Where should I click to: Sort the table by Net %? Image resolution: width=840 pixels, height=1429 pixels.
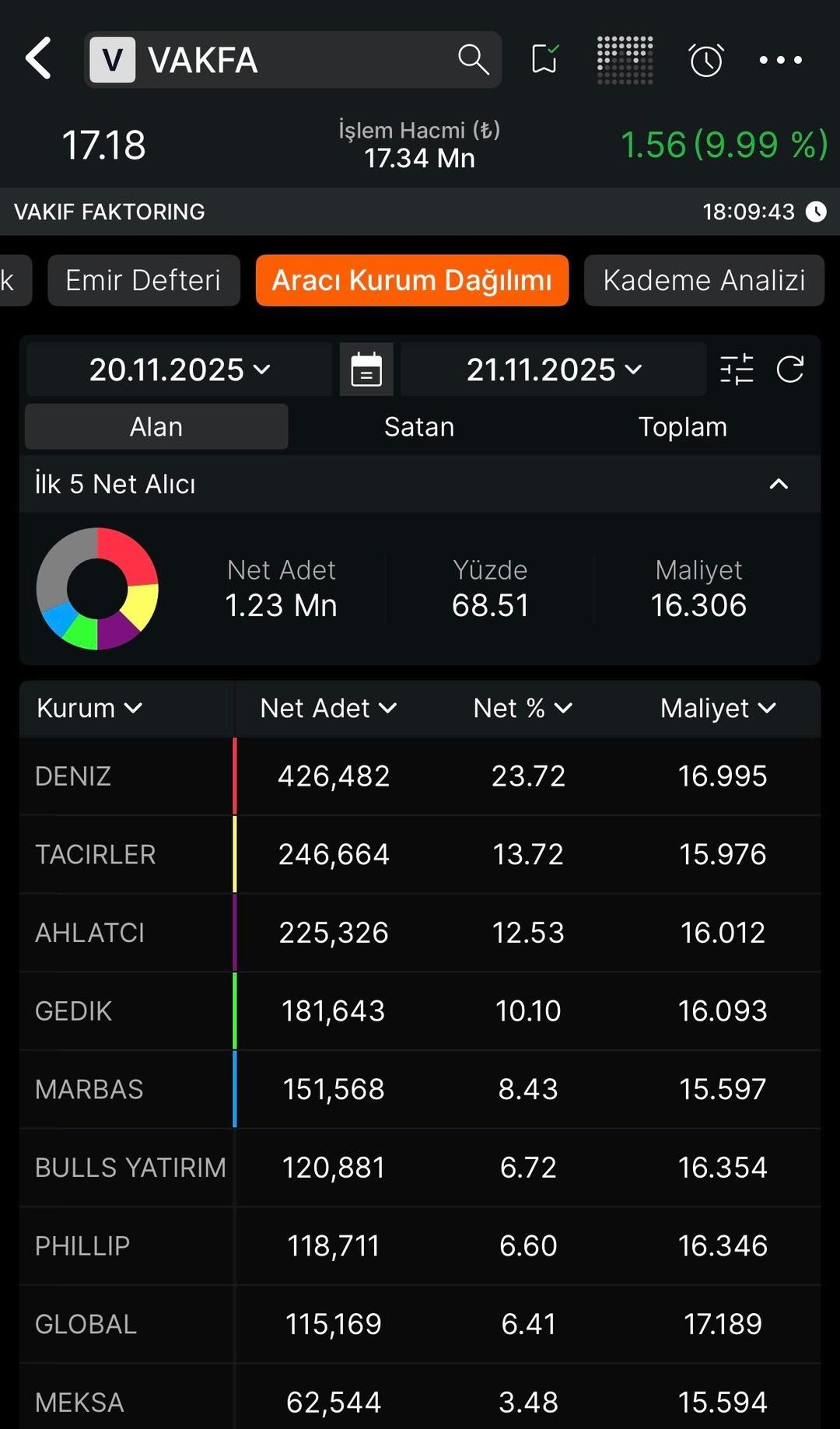point(523,708)
